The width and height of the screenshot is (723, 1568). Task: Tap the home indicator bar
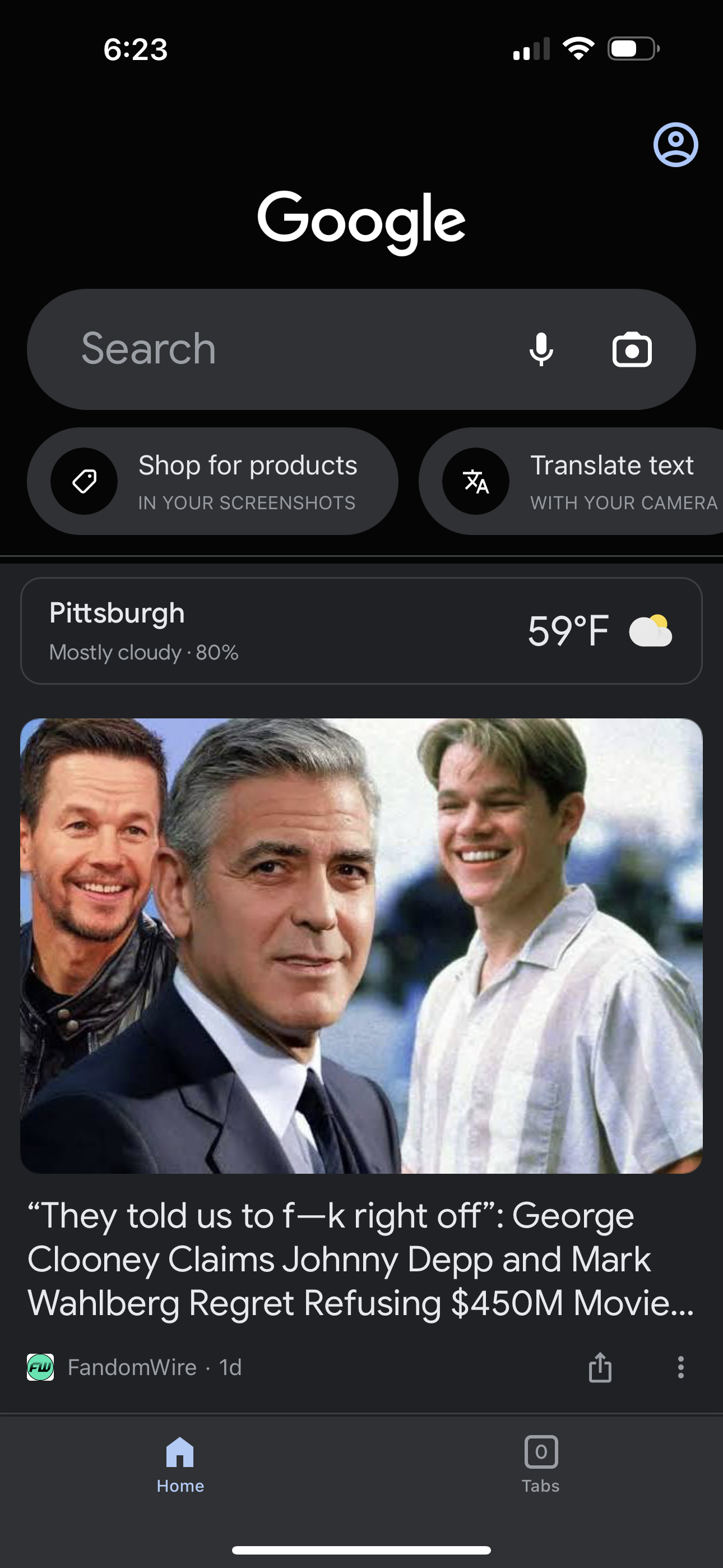(x=361, y=1551)
